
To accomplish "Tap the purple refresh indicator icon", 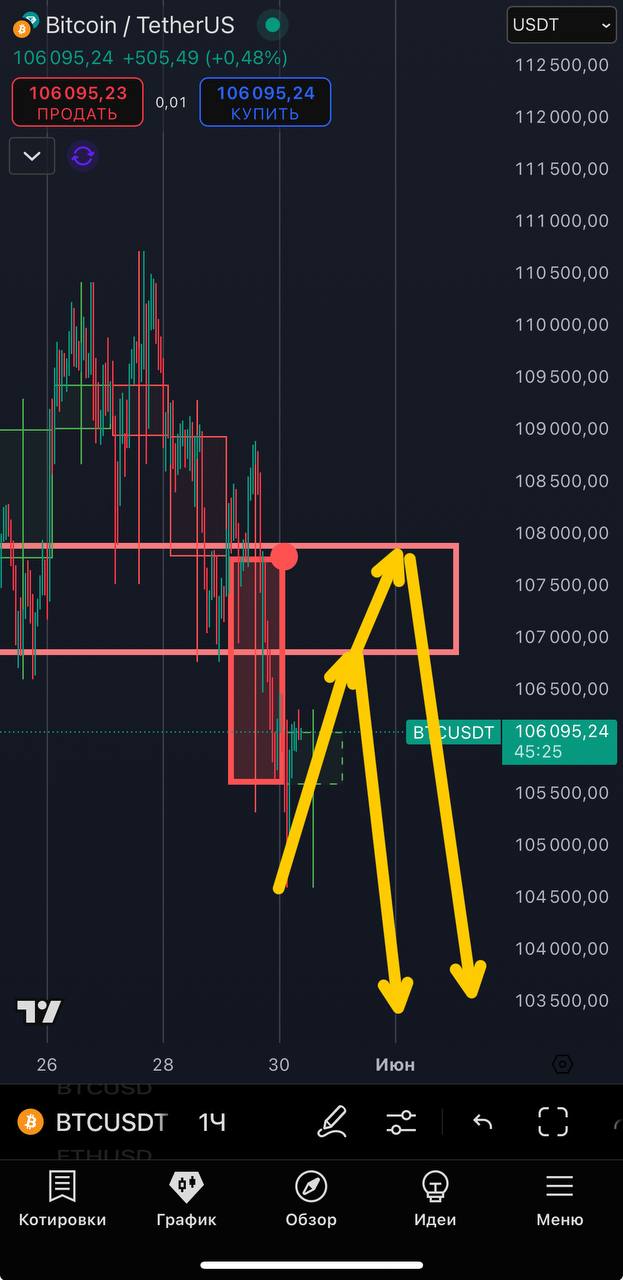I will (x=83, y=156).
